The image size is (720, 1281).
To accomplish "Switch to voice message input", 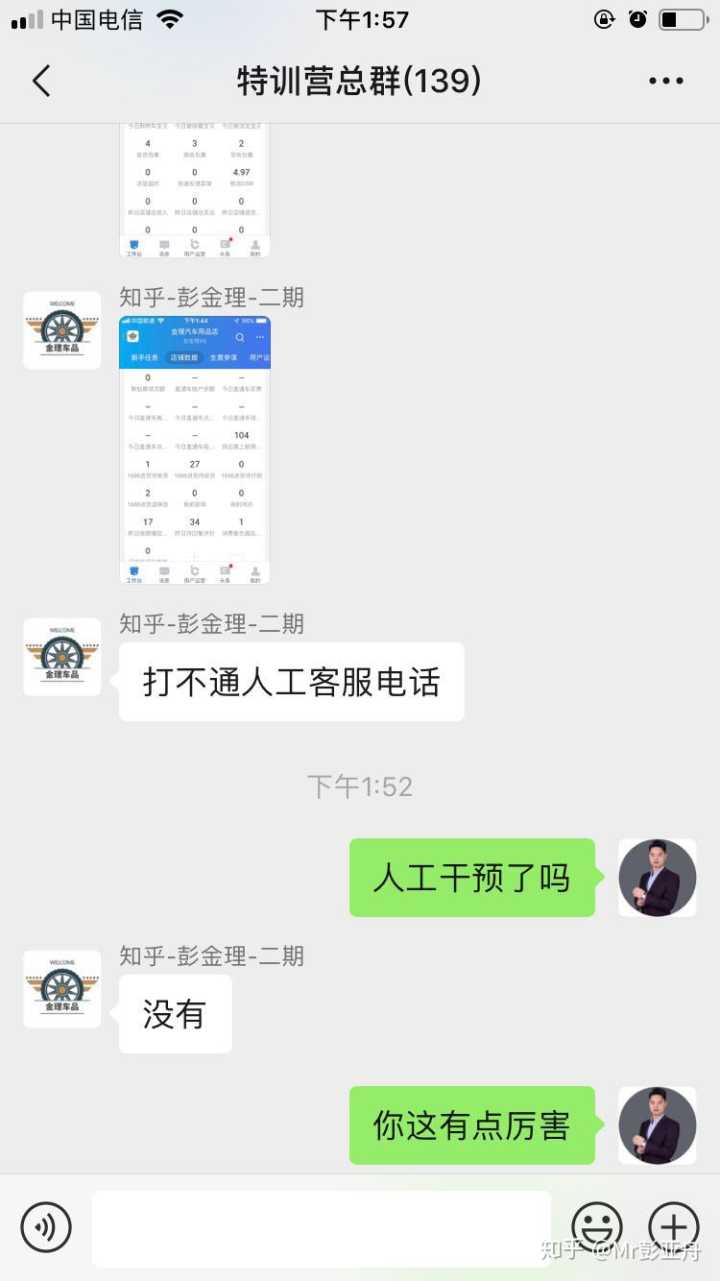I will point(46,1227).
